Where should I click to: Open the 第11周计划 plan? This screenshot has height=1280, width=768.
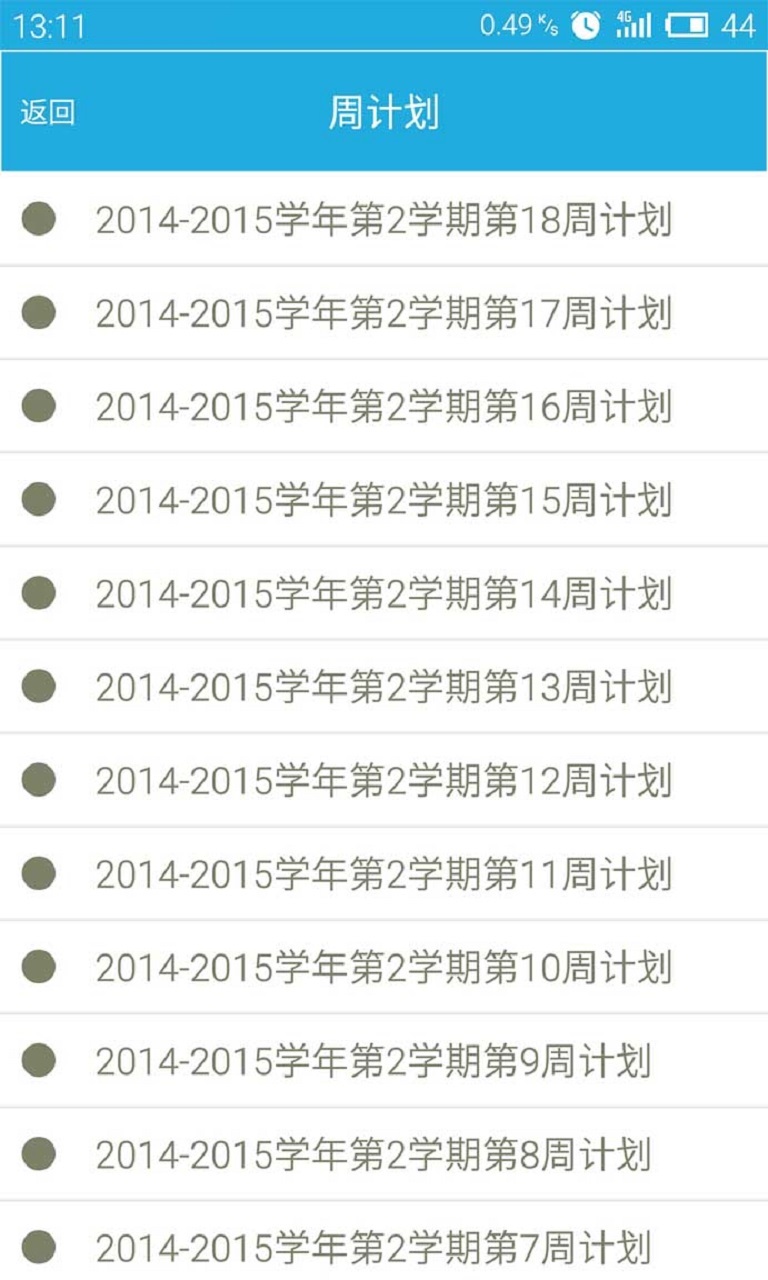pyautogui.click(x=383, y=874)
